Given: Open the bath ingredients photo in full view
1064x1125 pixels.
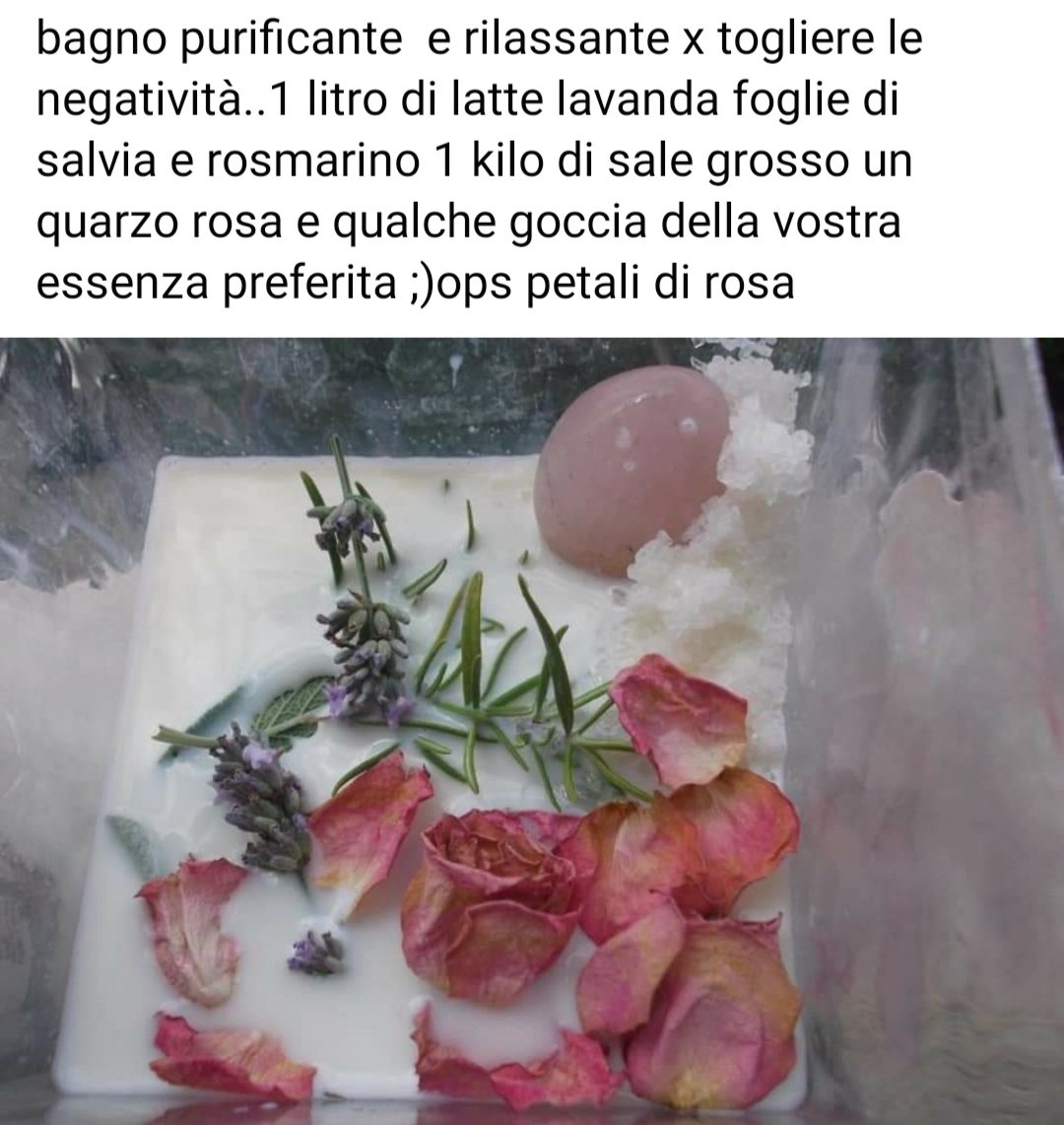Looking at the screenshot, I should click(532, 729).
